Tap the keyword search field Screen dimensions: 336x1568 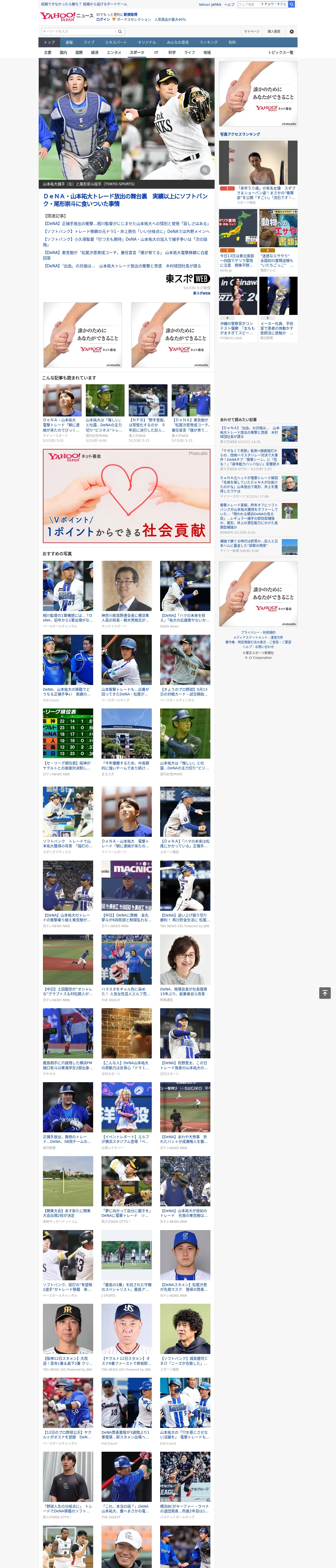click(x=79, y=32)
